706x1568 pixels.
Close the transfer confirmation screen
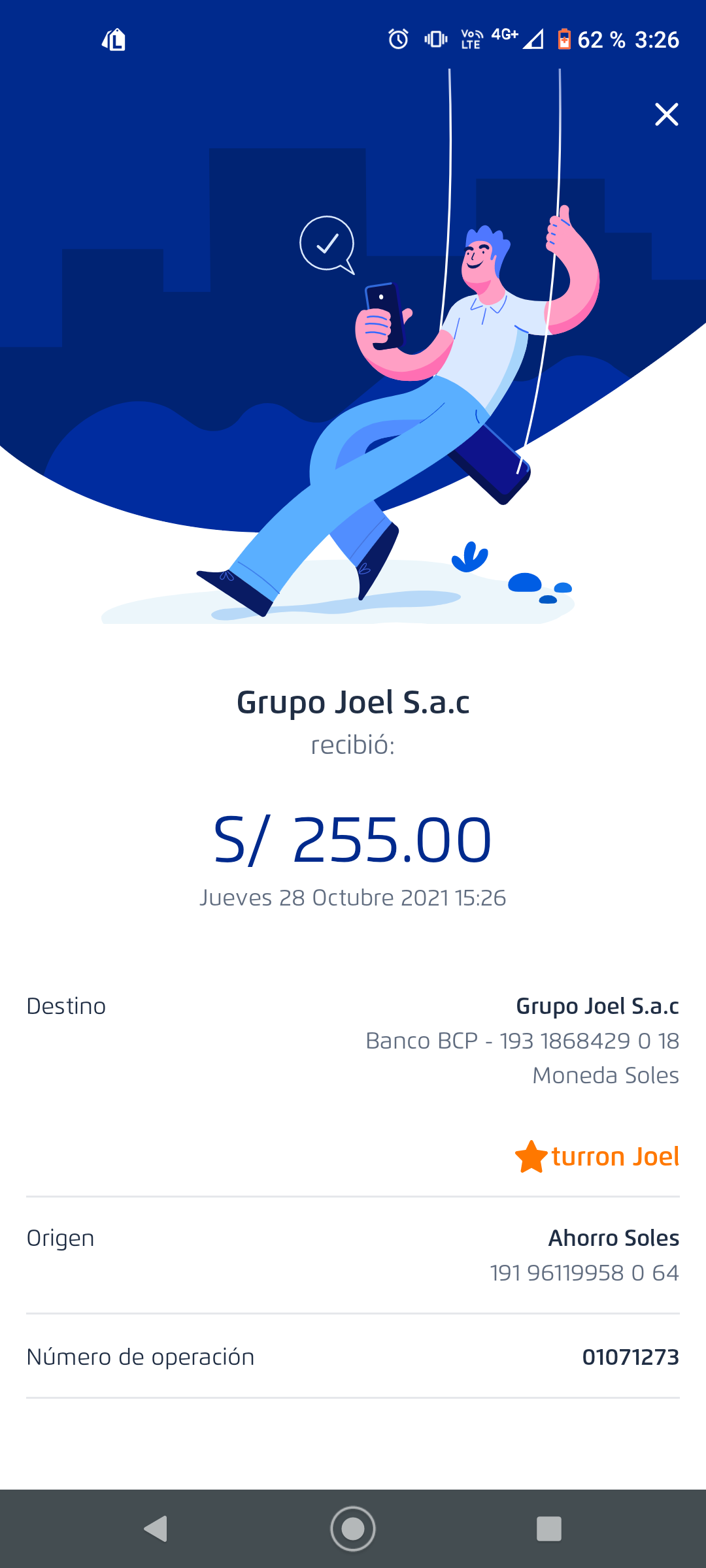point(666,114)
